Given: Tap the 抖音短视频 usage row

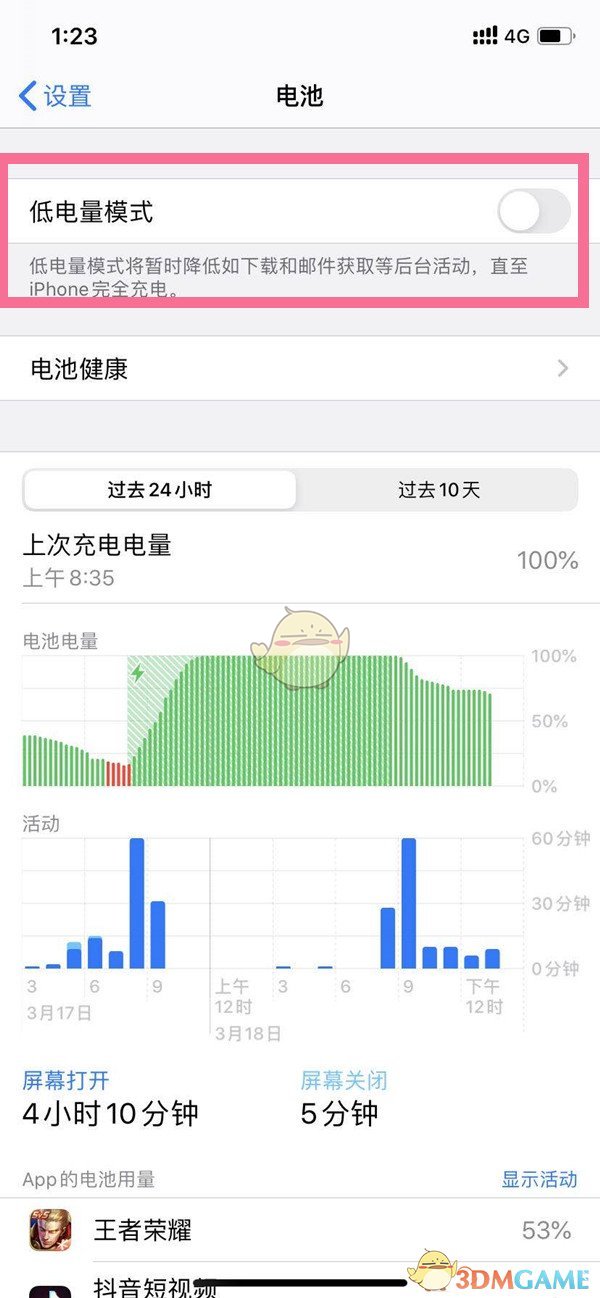Looking at the screenshot, I should coord(140,1286).
